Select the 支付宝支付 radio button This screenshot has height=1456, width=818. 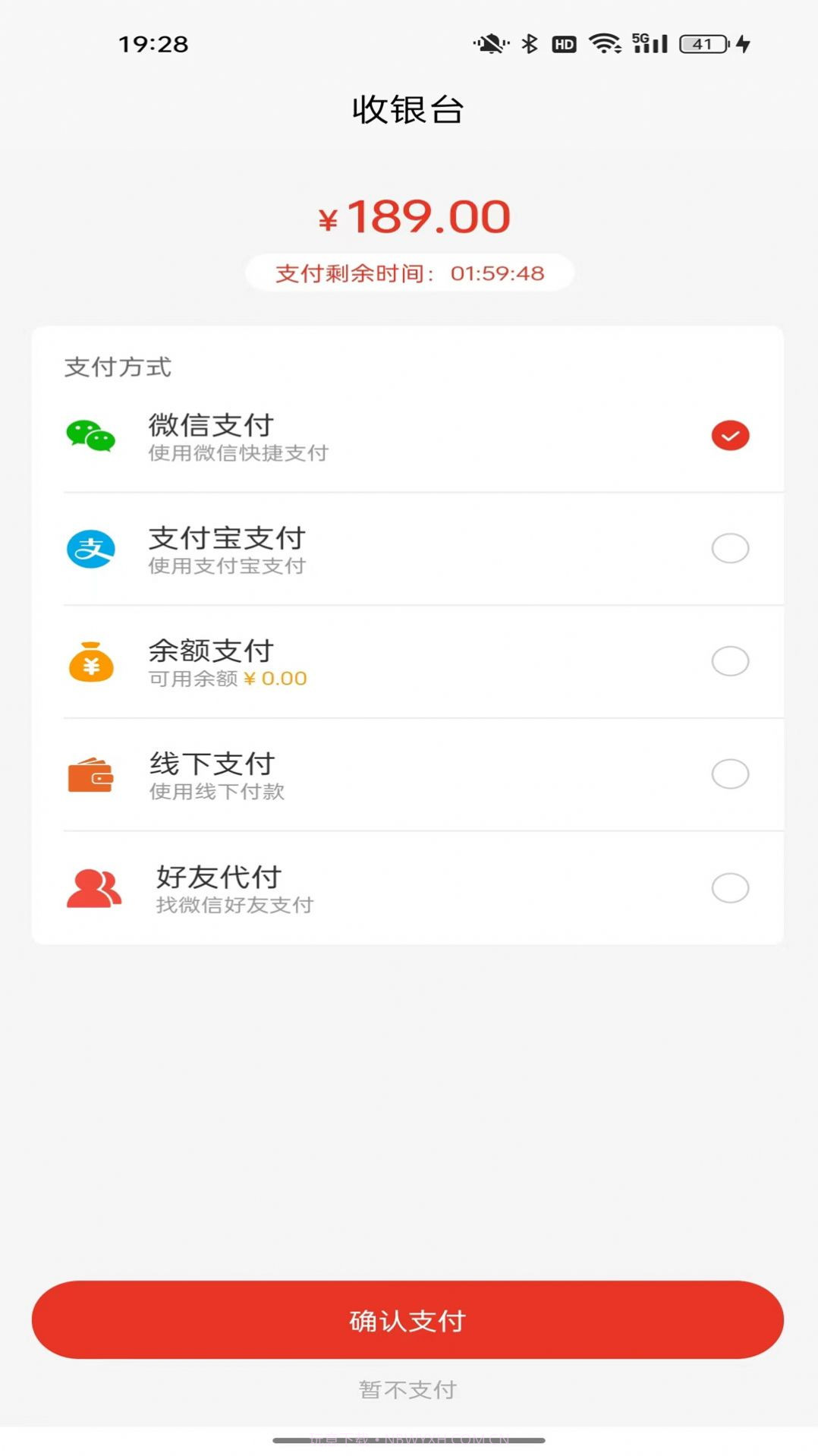point(729,549)
